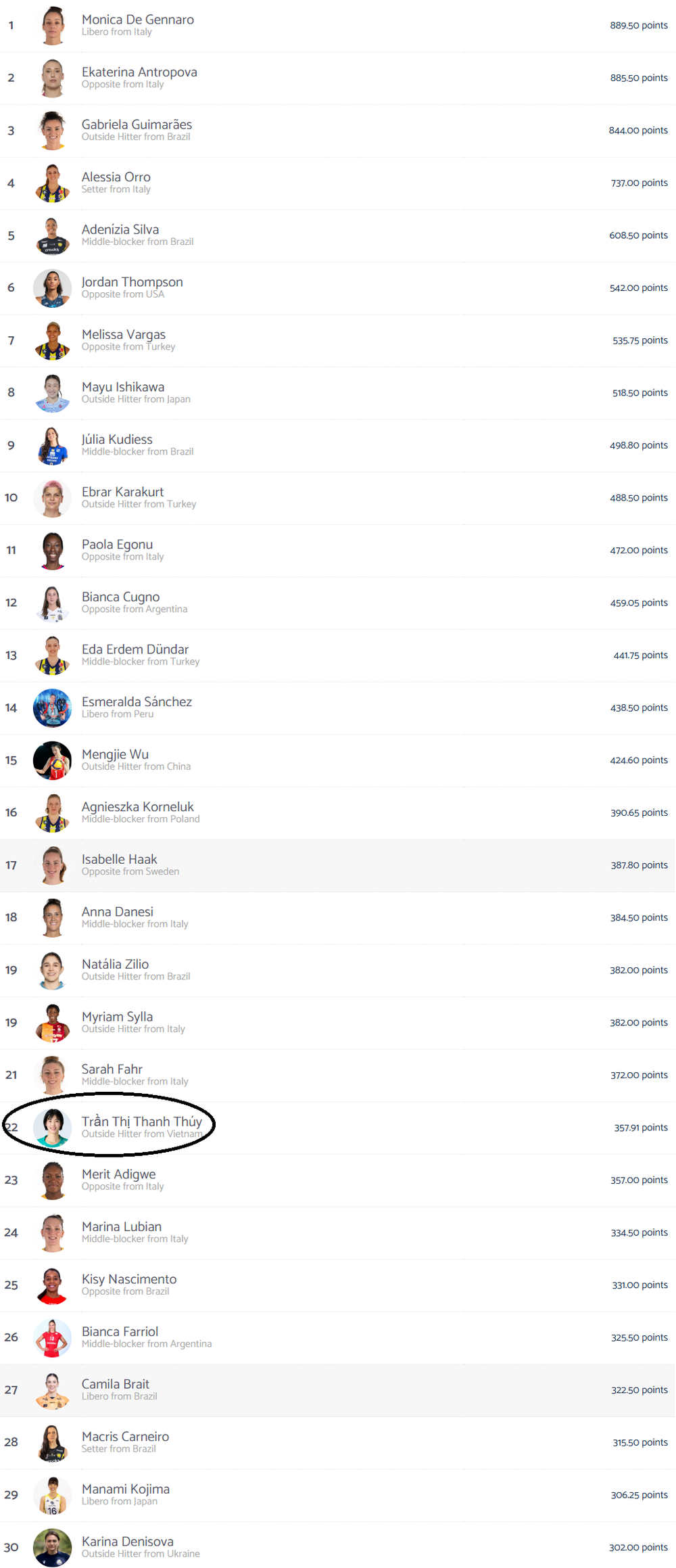This screenshot has width=676, height=1568.
Task: Tap the Melissa Vargas row
Action: tap(124, 335)
